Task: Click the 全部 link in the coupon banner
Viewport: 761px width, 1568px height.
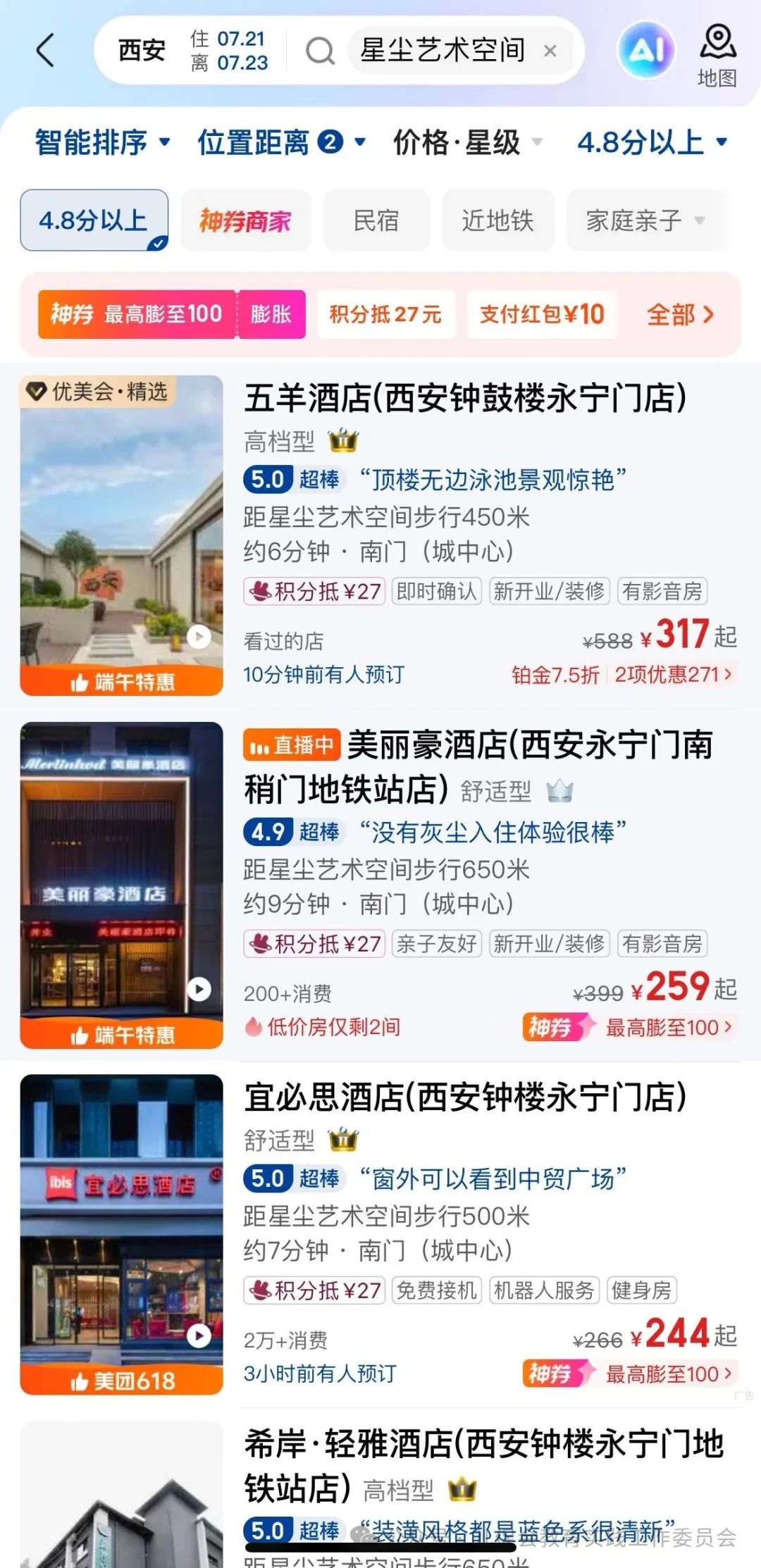Action: [679, 316]
